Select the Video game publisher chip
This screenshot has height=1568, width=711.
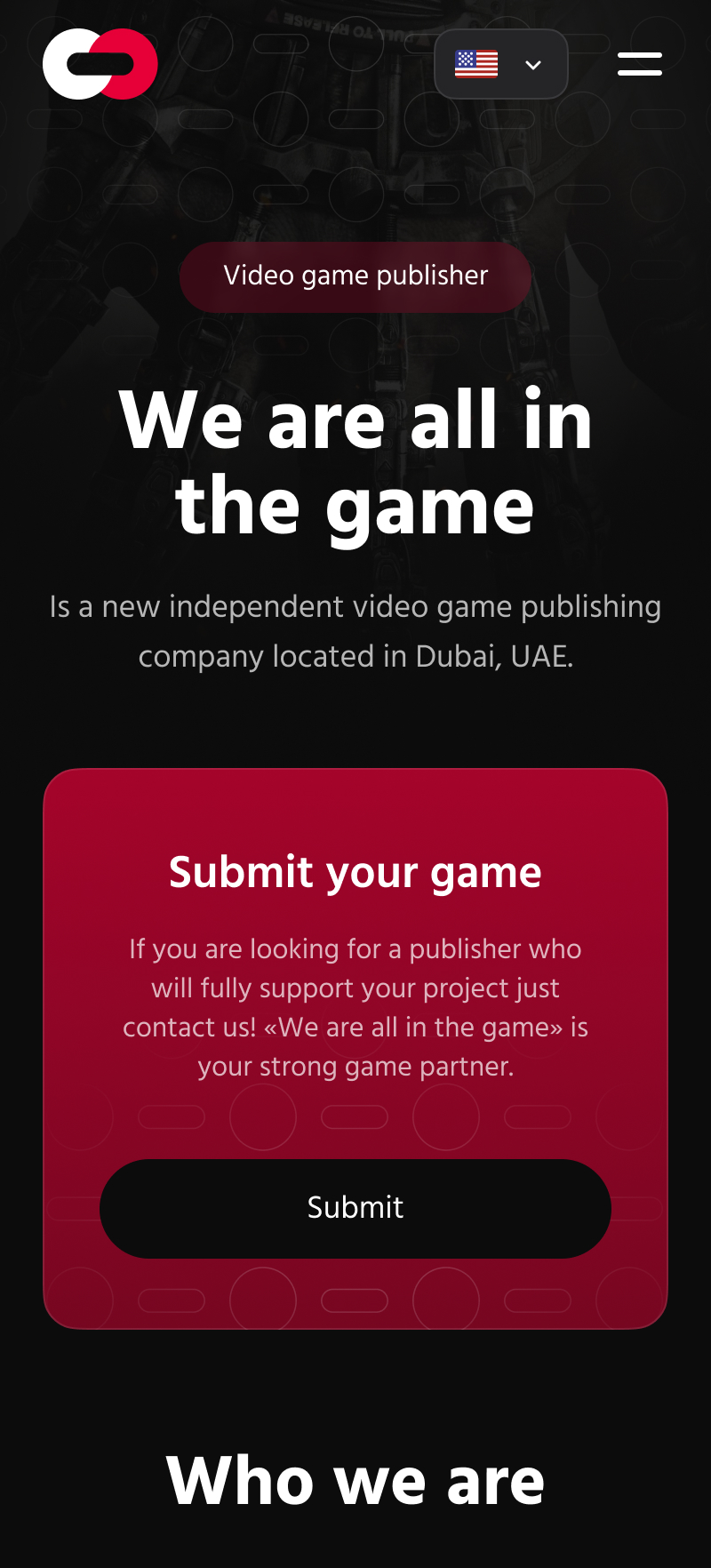coord(355,276)
